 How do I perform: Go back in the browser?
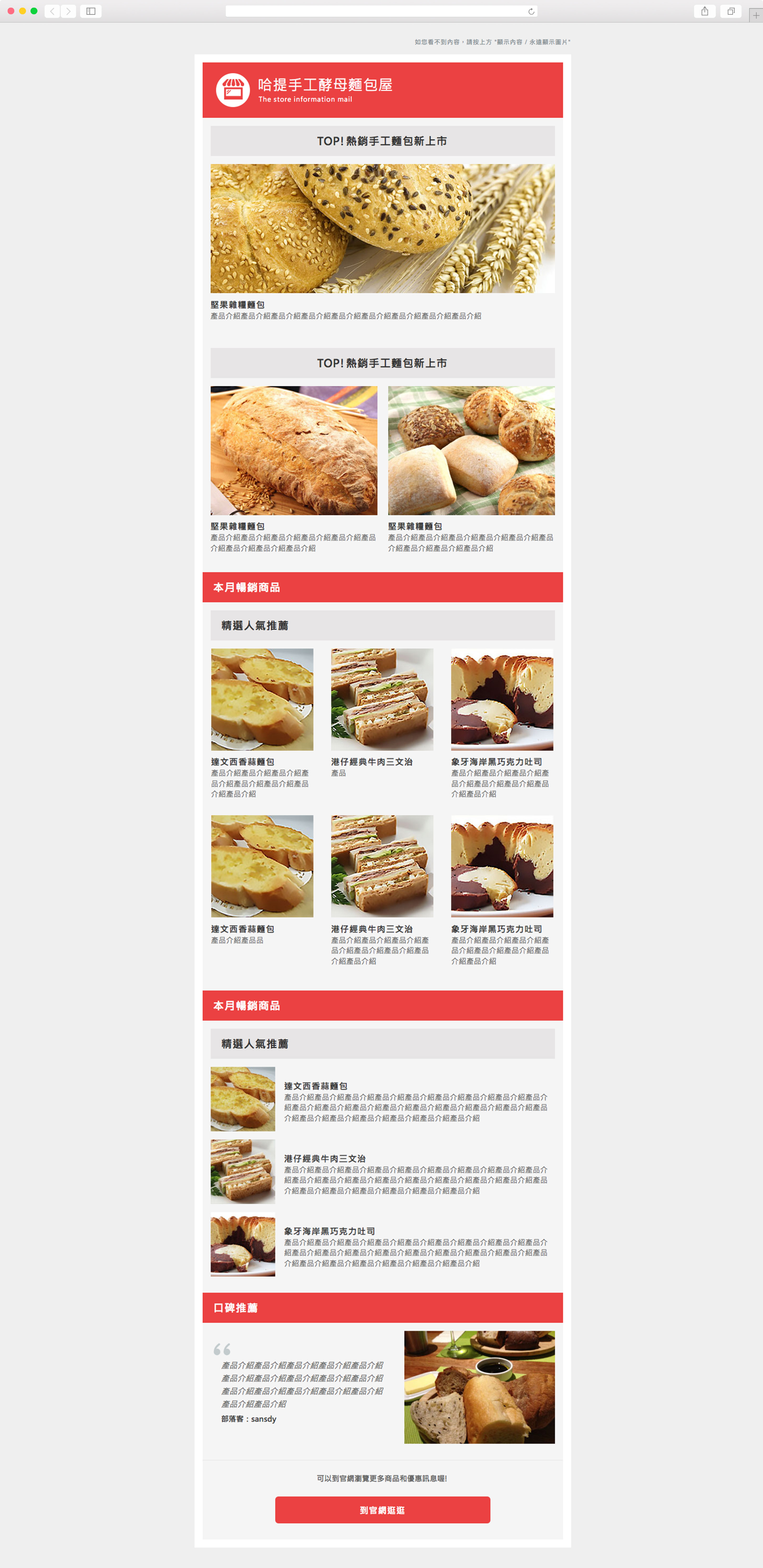[x=52, y=11]
